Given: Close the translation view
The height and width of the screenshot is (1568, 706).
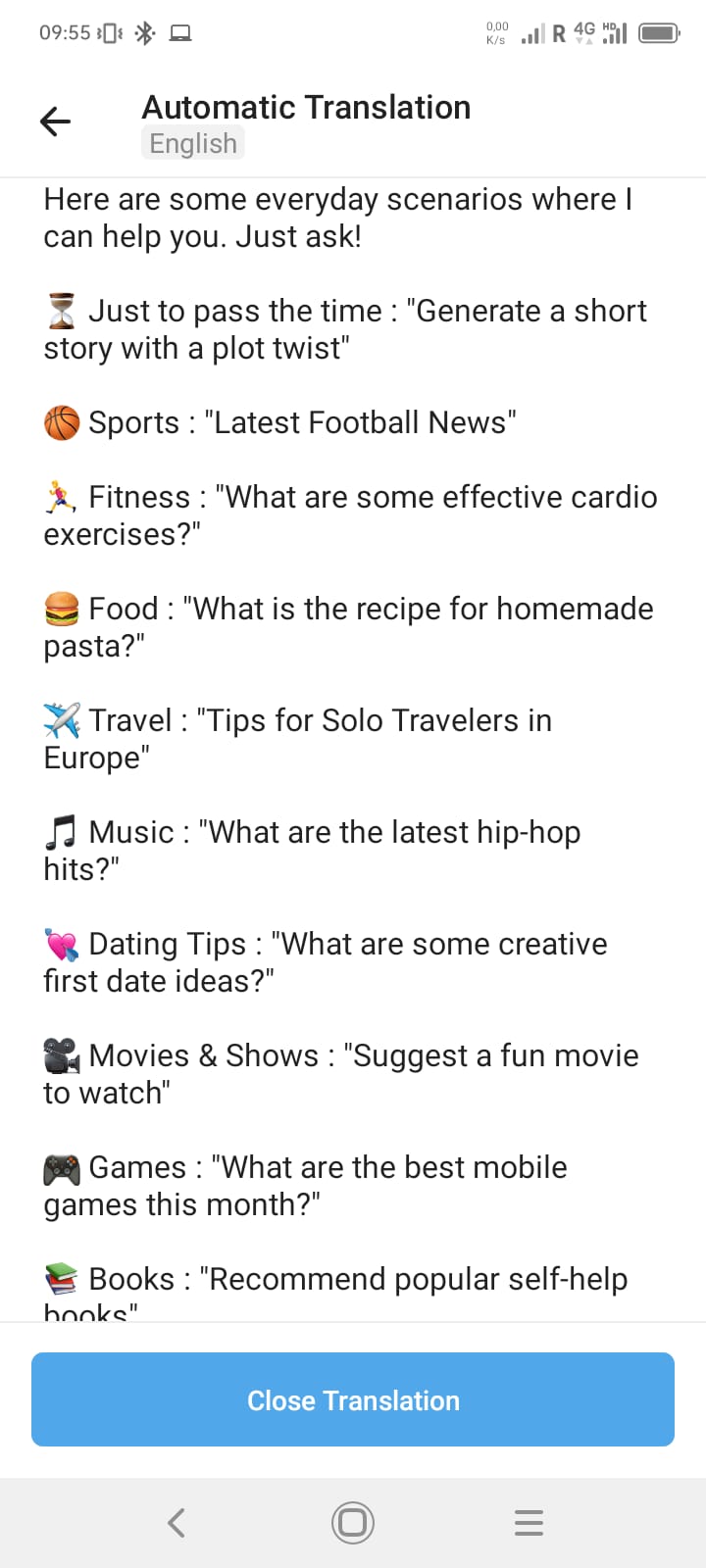Looking at the screenshot, I should (353, 1399).
